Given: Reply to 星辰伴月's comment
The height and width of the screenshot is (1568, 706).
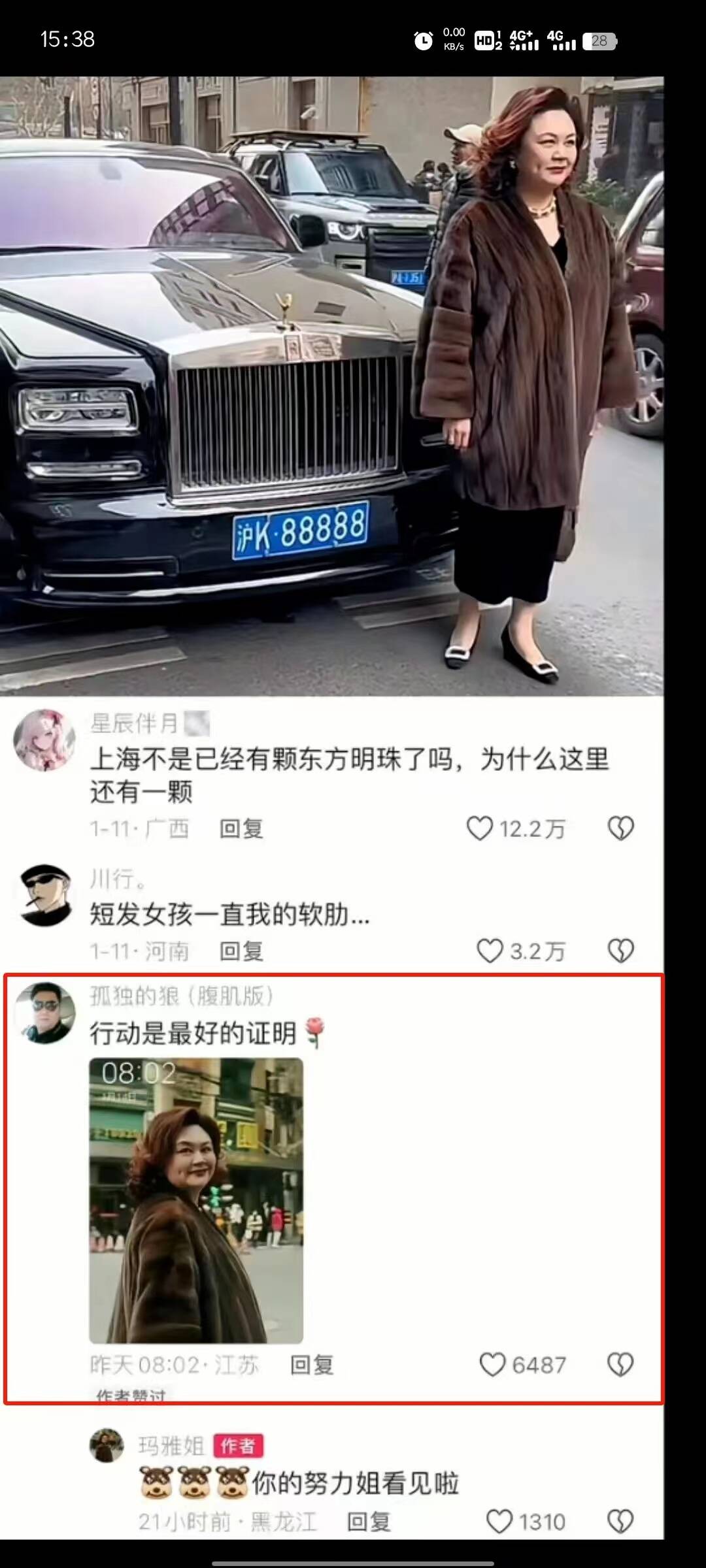Looking at the screenshot, I should [x=241, y=828].
